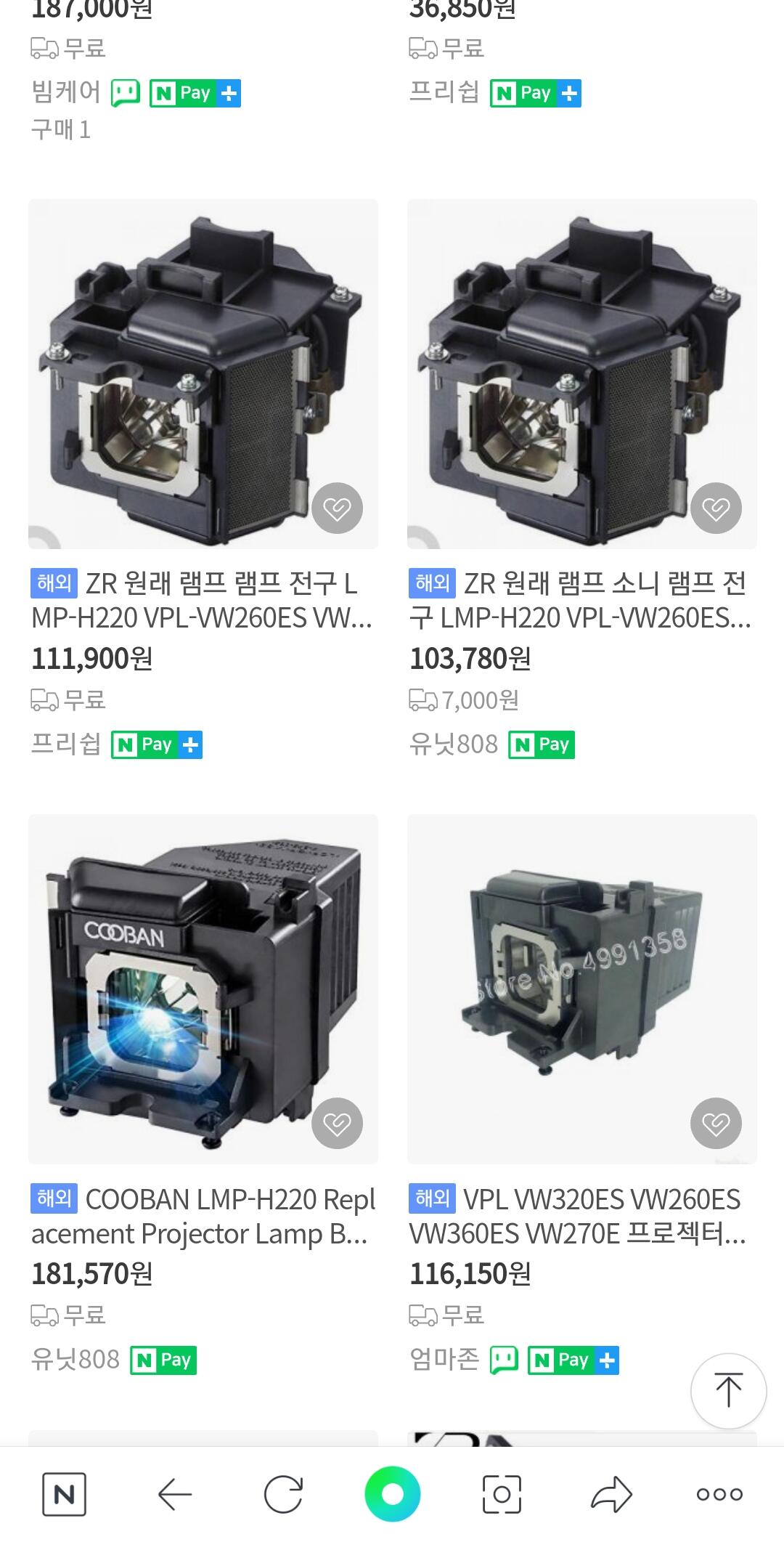Open the three-dot more menu

click(x=719, y=1494)
